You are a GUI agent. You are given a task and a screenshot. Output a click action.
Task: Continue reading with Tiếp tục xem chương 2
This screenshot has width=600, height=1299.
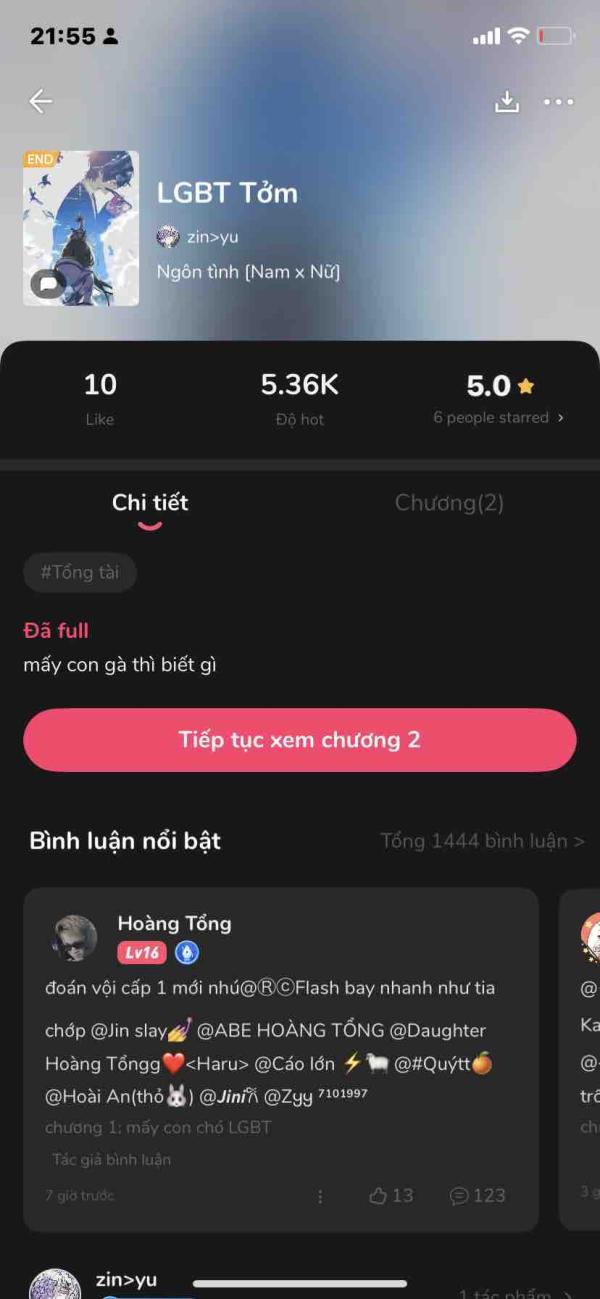pos(300,740)
